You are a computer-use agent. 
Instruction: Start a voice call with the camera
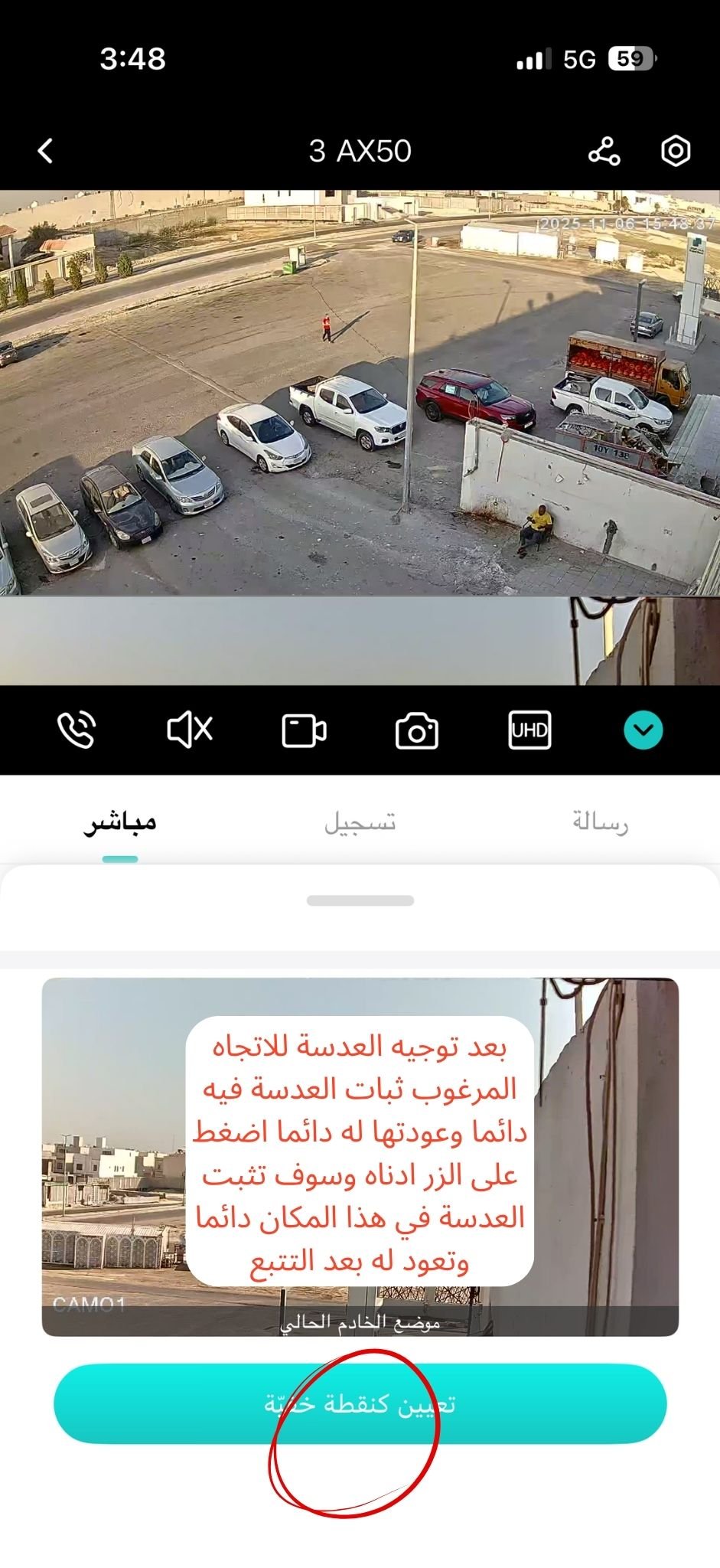click(x=77, y=730)
